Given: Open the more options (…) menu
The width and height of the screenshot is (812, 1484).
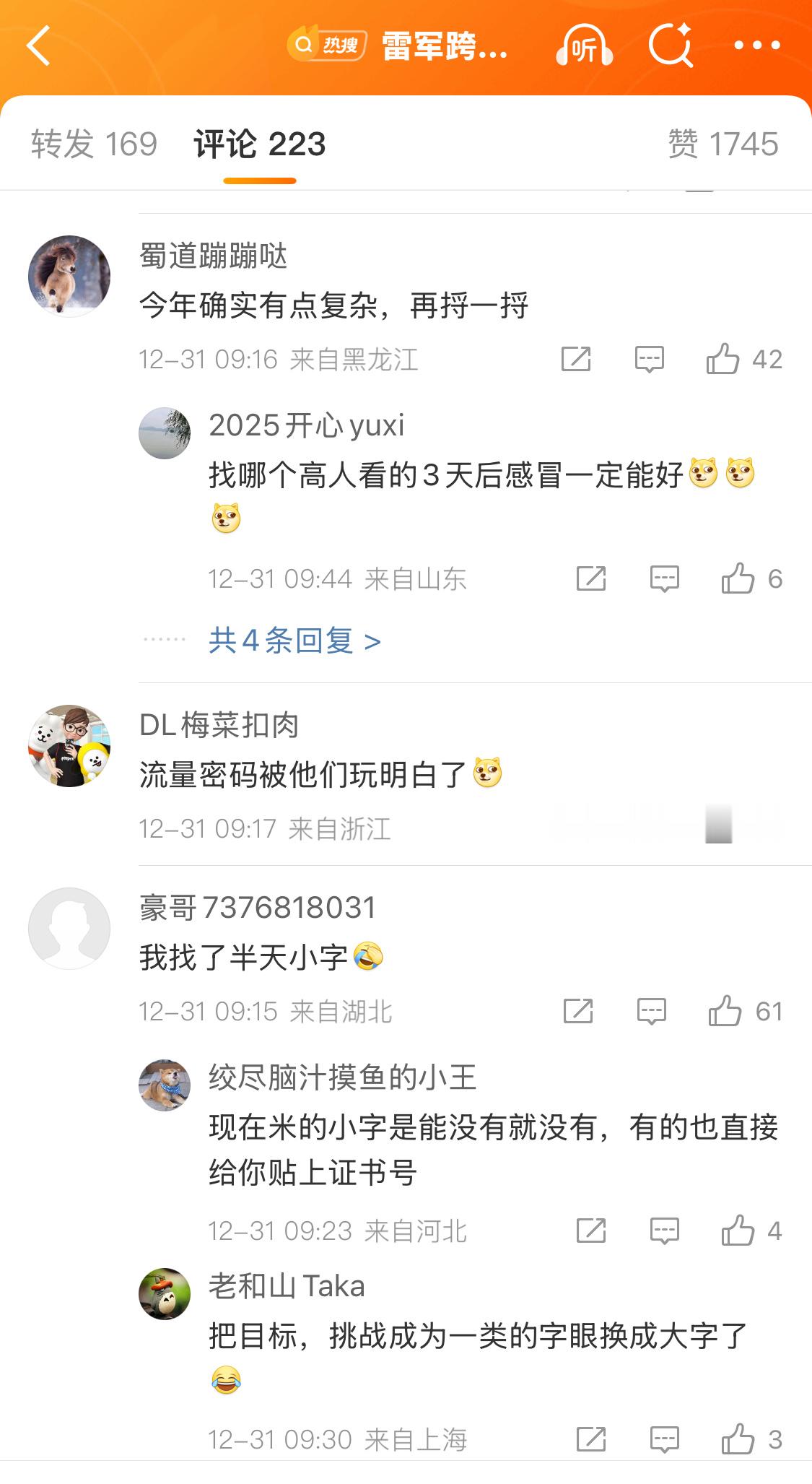Looking at the screenshot, I should click(x=756, y=45).
